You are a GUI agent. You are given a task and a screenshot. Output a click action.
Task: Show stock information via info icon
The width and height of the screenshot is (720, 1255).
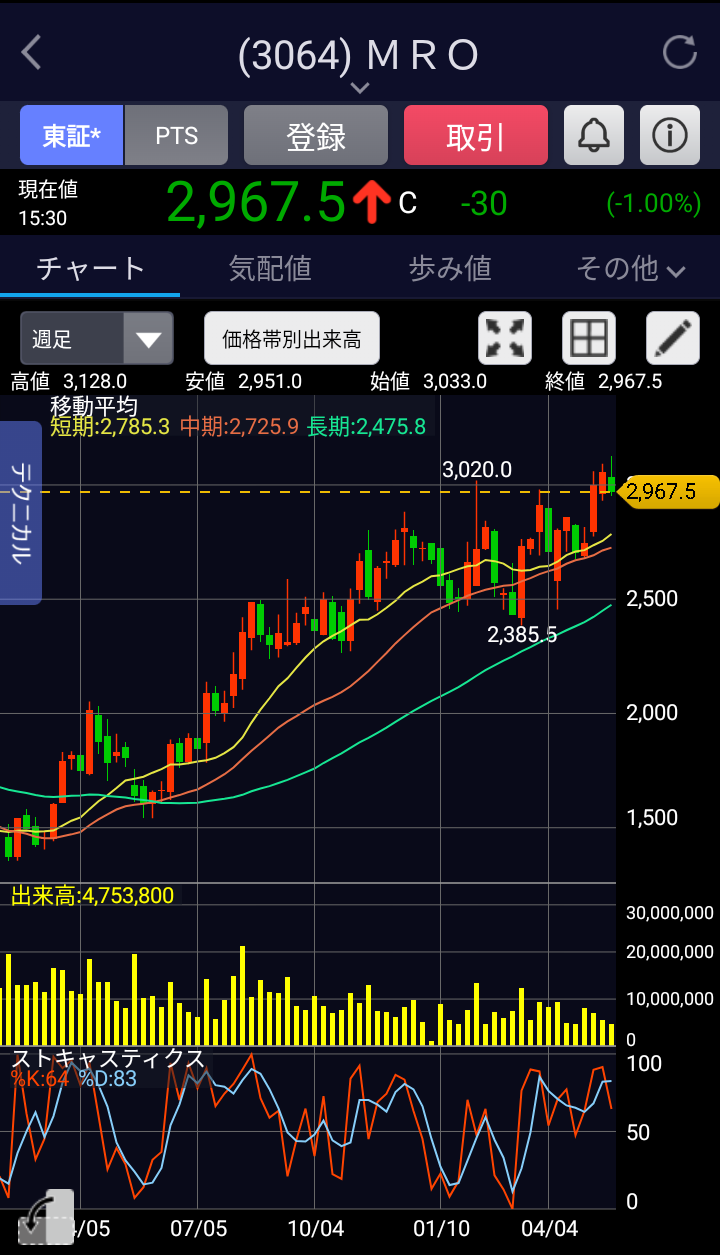(x=670, y=136)
